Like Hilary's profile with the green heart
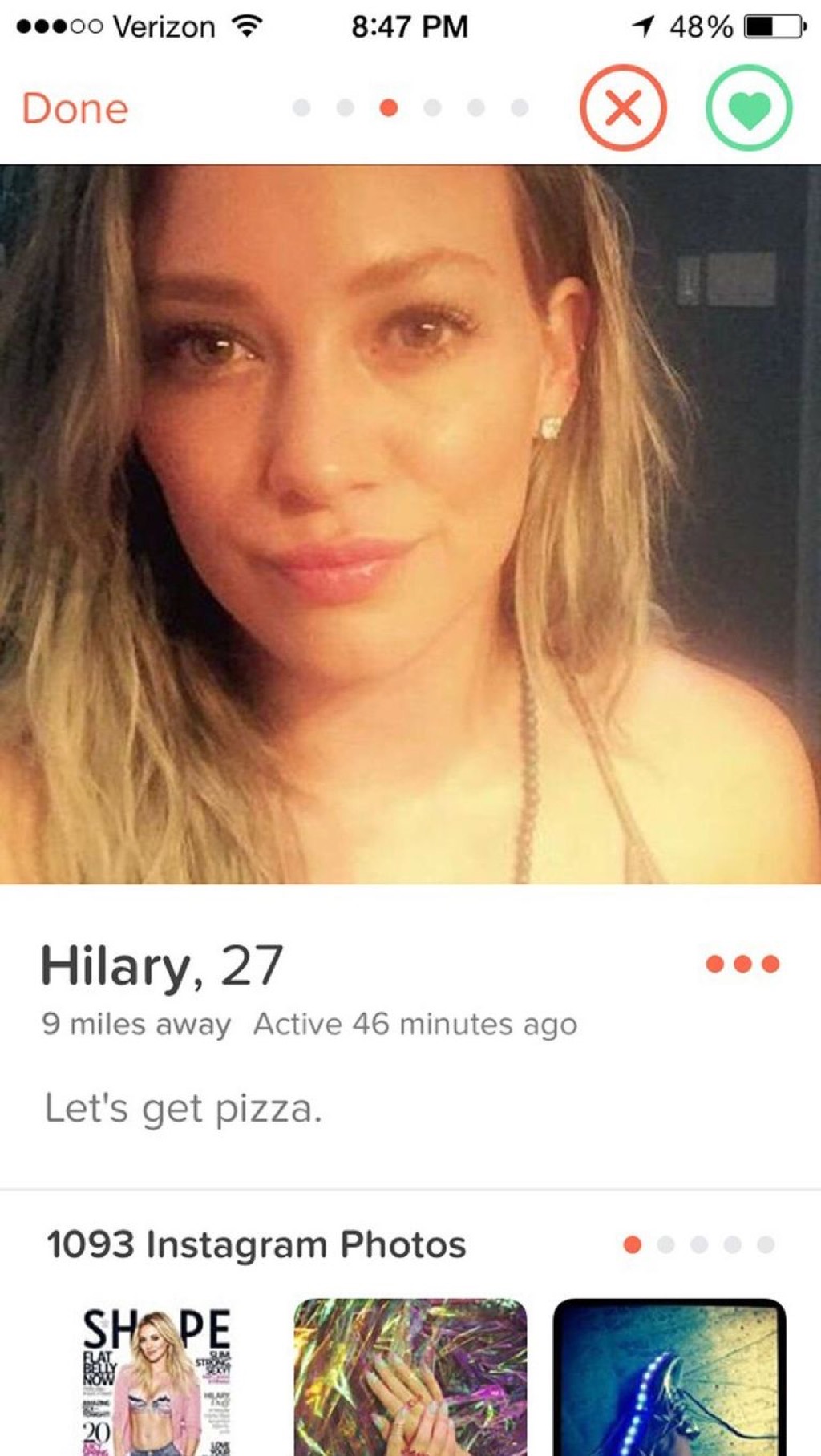Image resolution: width=821 pixels, height=1456 pixels. 749,107
